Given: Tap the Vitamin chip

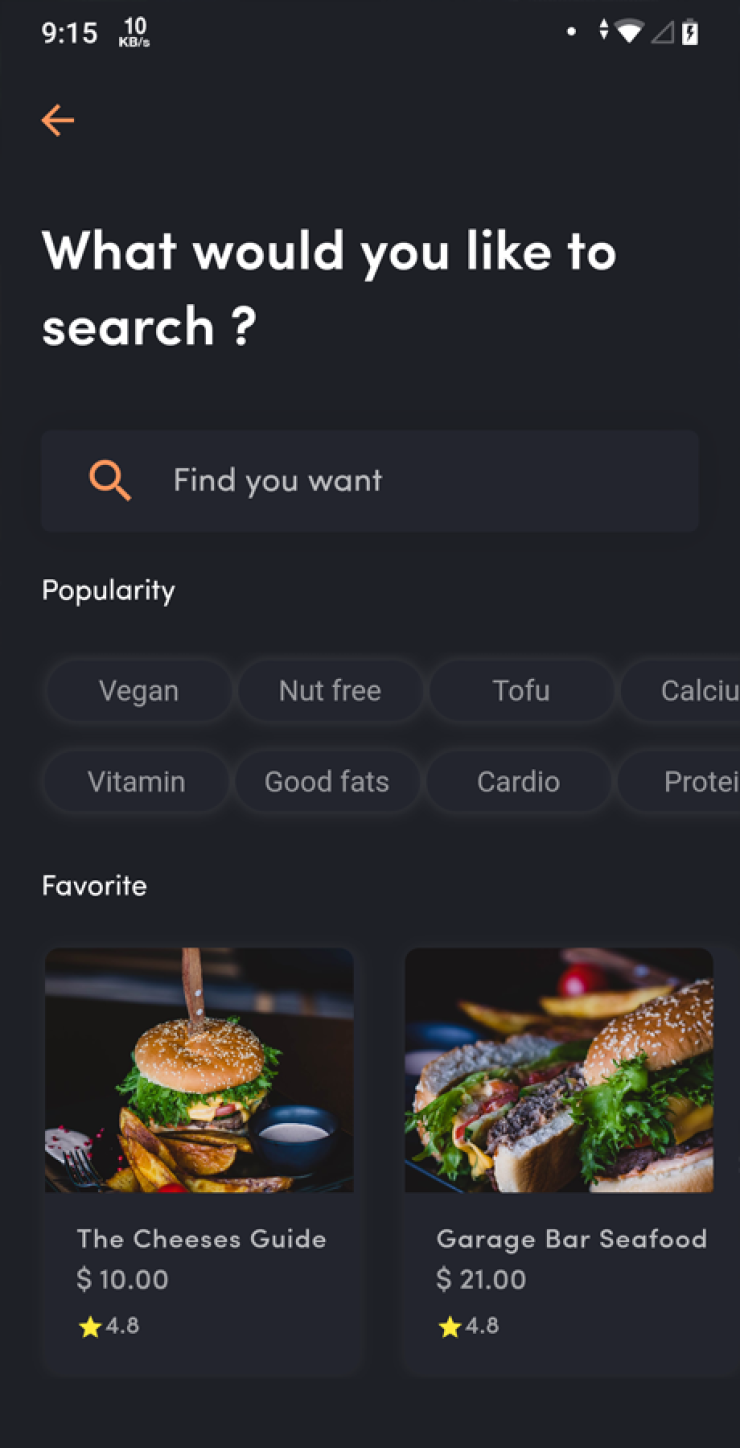Looking at the screenshot, I should (136, 782).
